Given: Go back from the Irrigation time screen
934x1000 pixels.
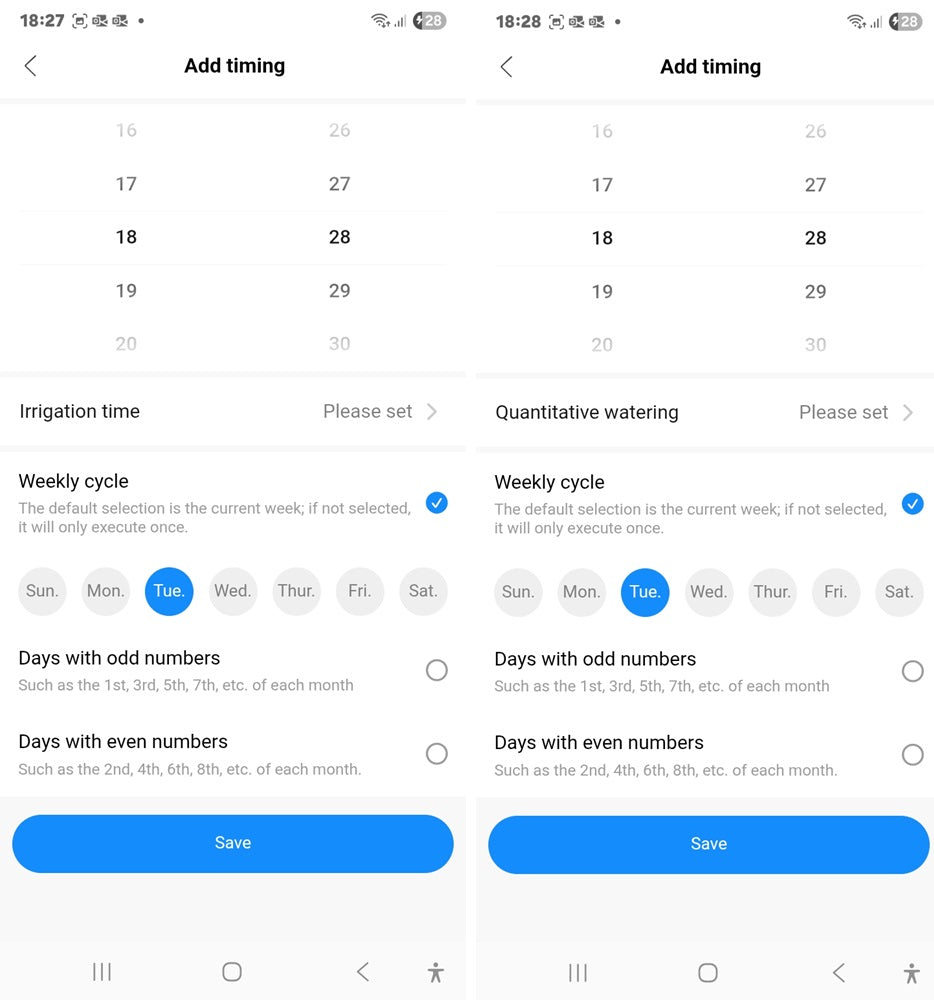Looking at the screenshot, I should (30, 66).
